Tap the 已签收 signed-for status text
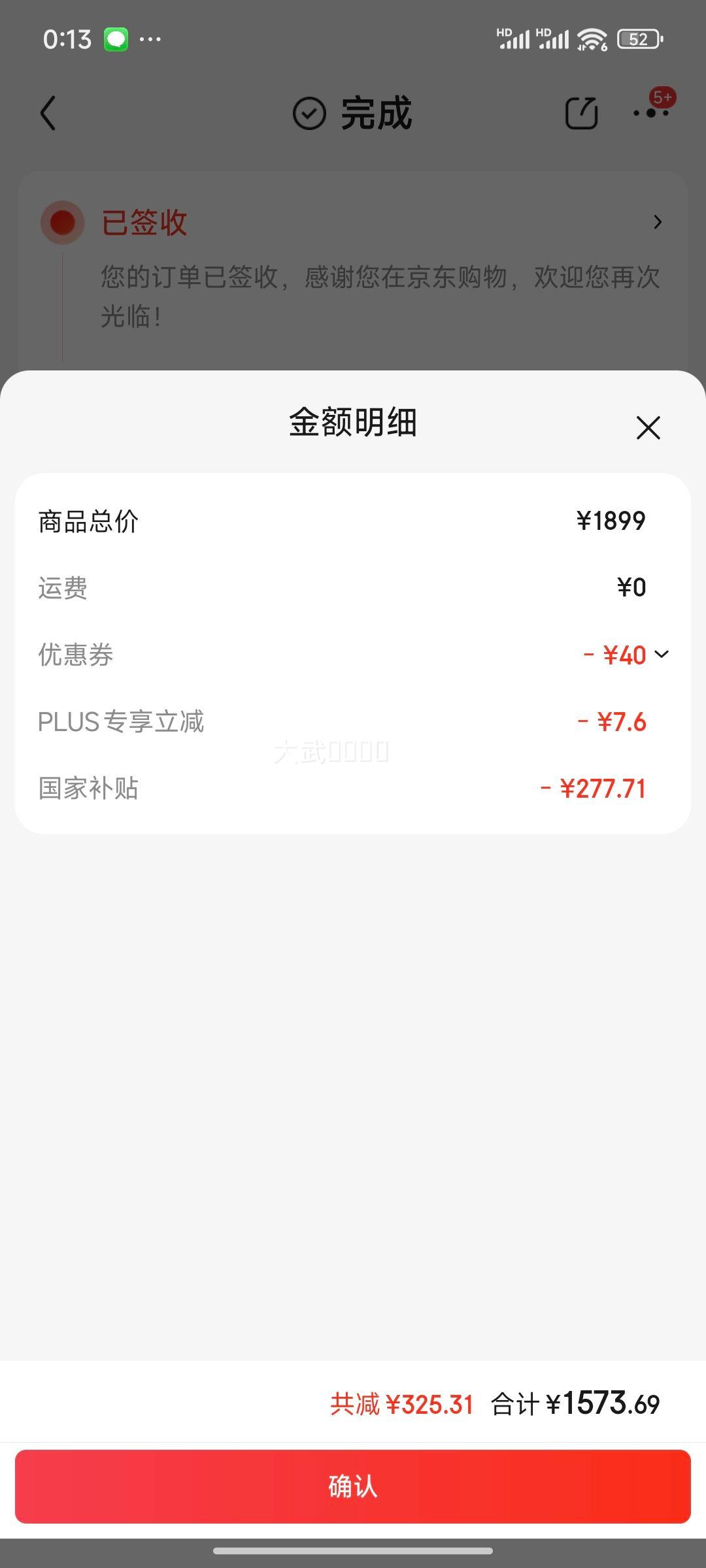706x1568 pixels. tap(144, 223)
